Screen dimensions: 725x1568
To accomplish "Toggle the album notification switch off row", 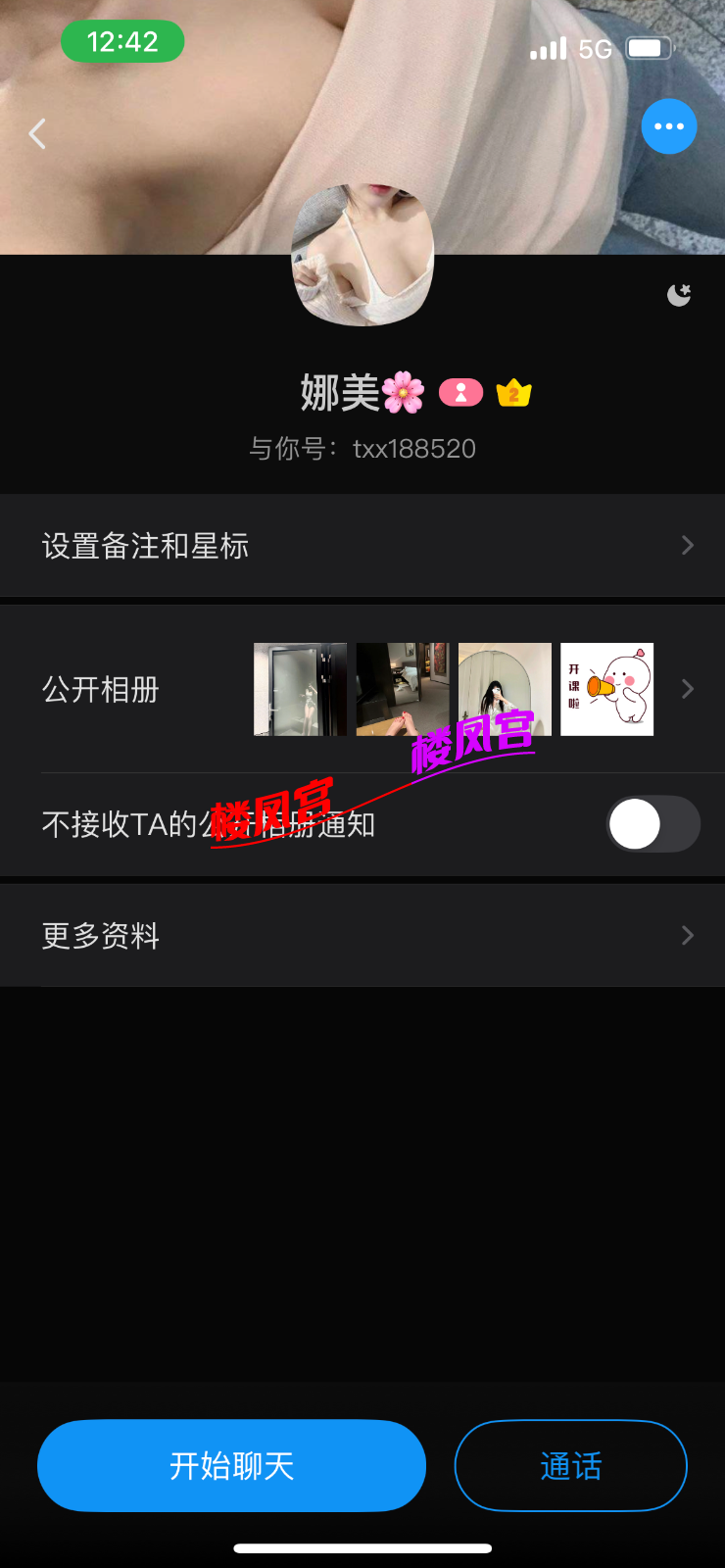I will [x=652, y=824].
